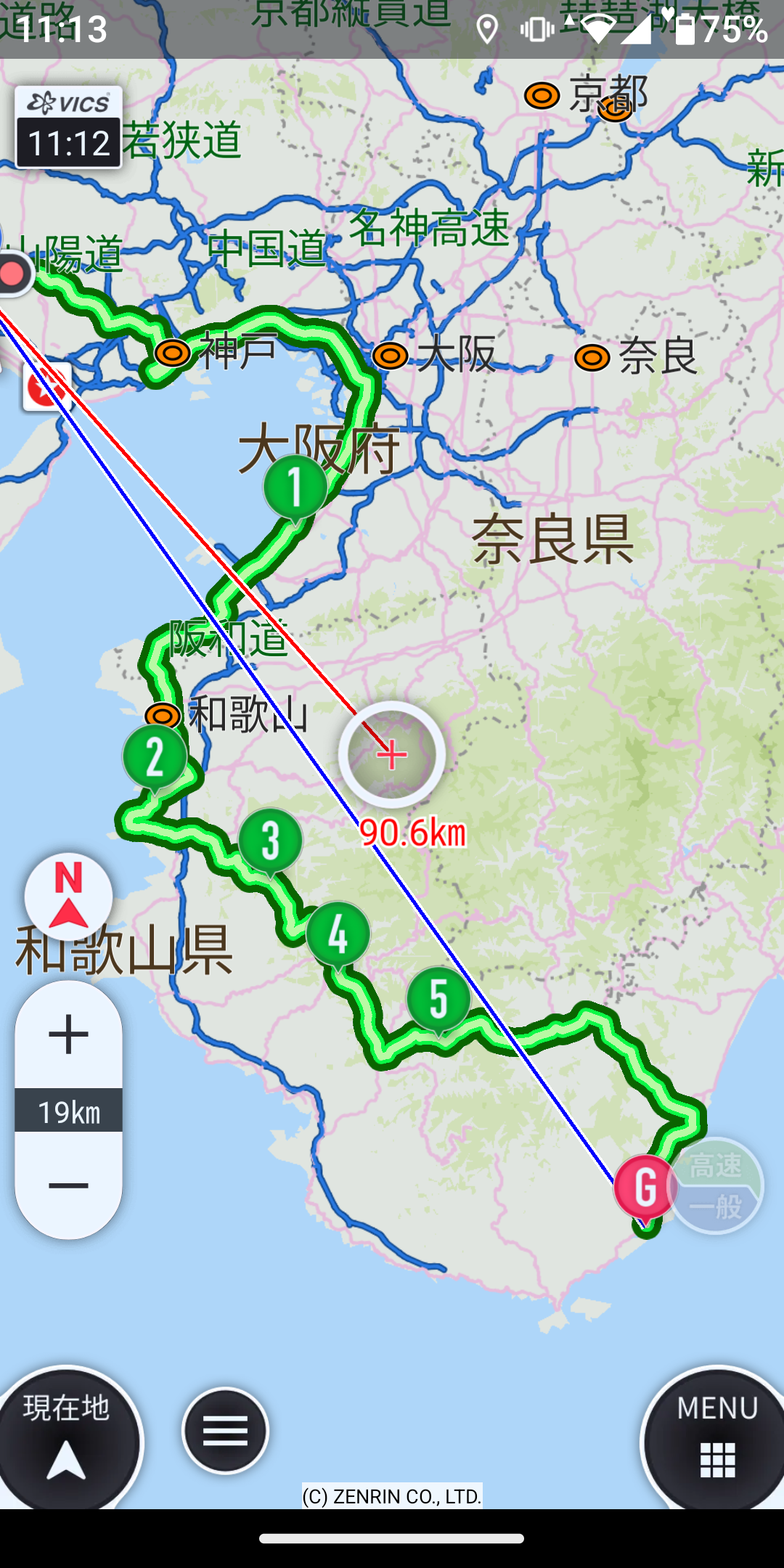Select waypoint marker 4
Screen dimensions: 784x1568
(x=338, y=934)
